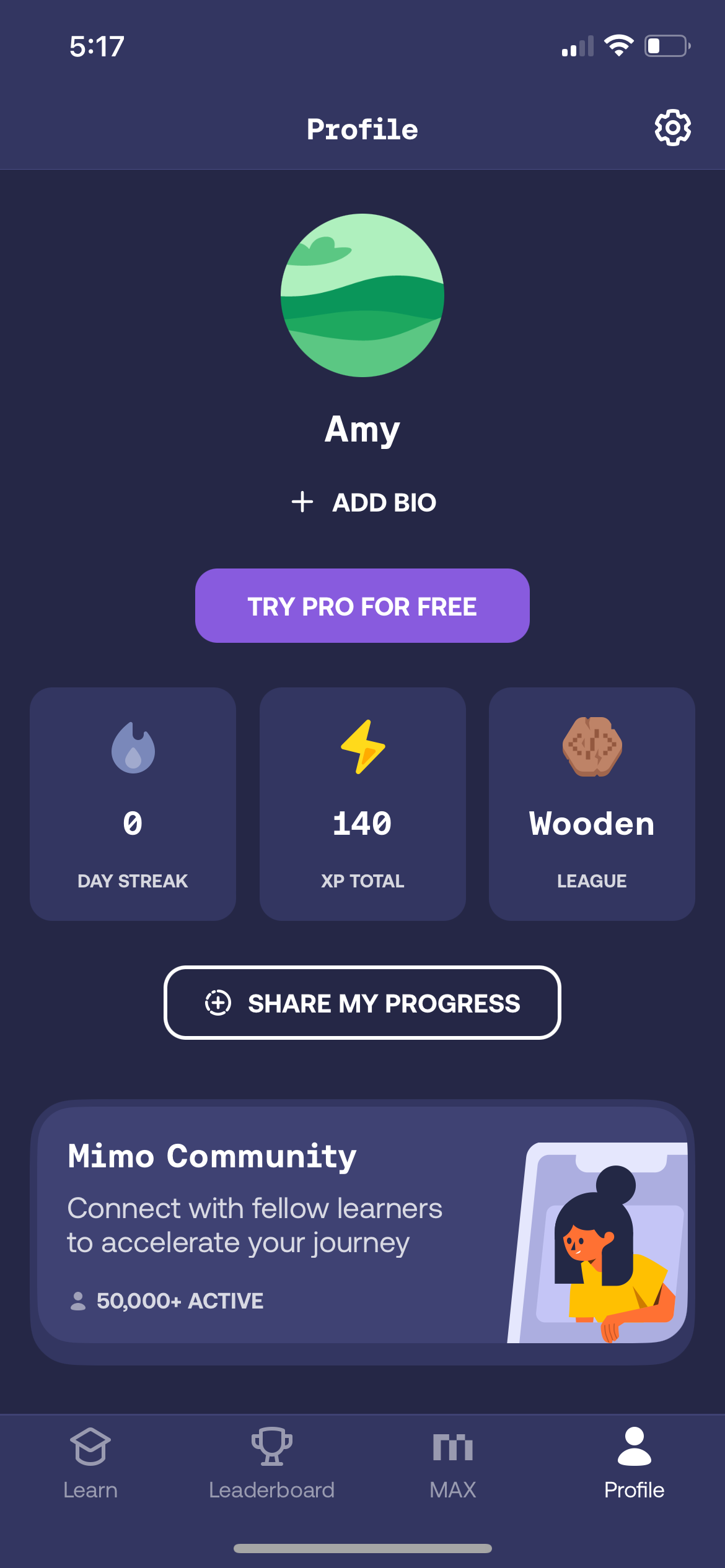
Task: Tap the share icon inside Share My Progress
Action: [218, 1003]
